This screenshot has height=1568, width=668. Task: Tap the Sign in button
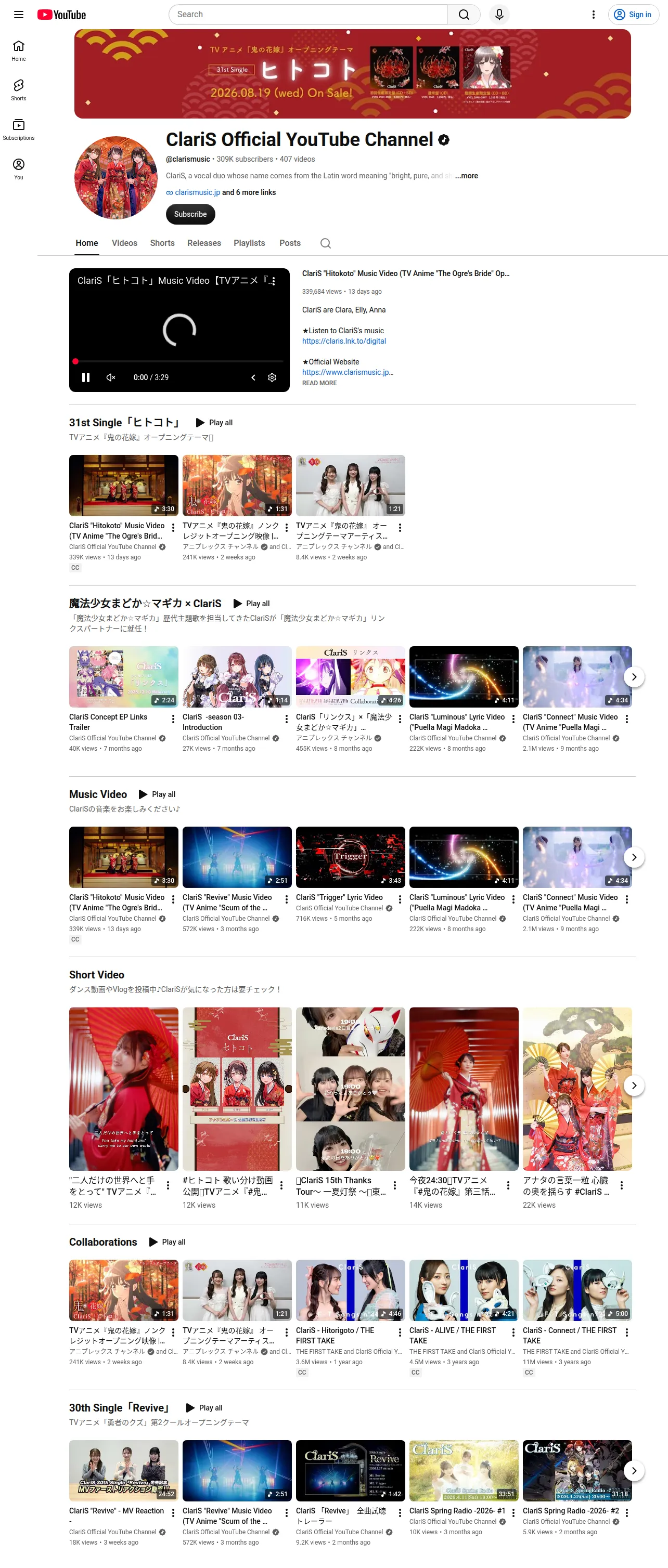[633, 15]
